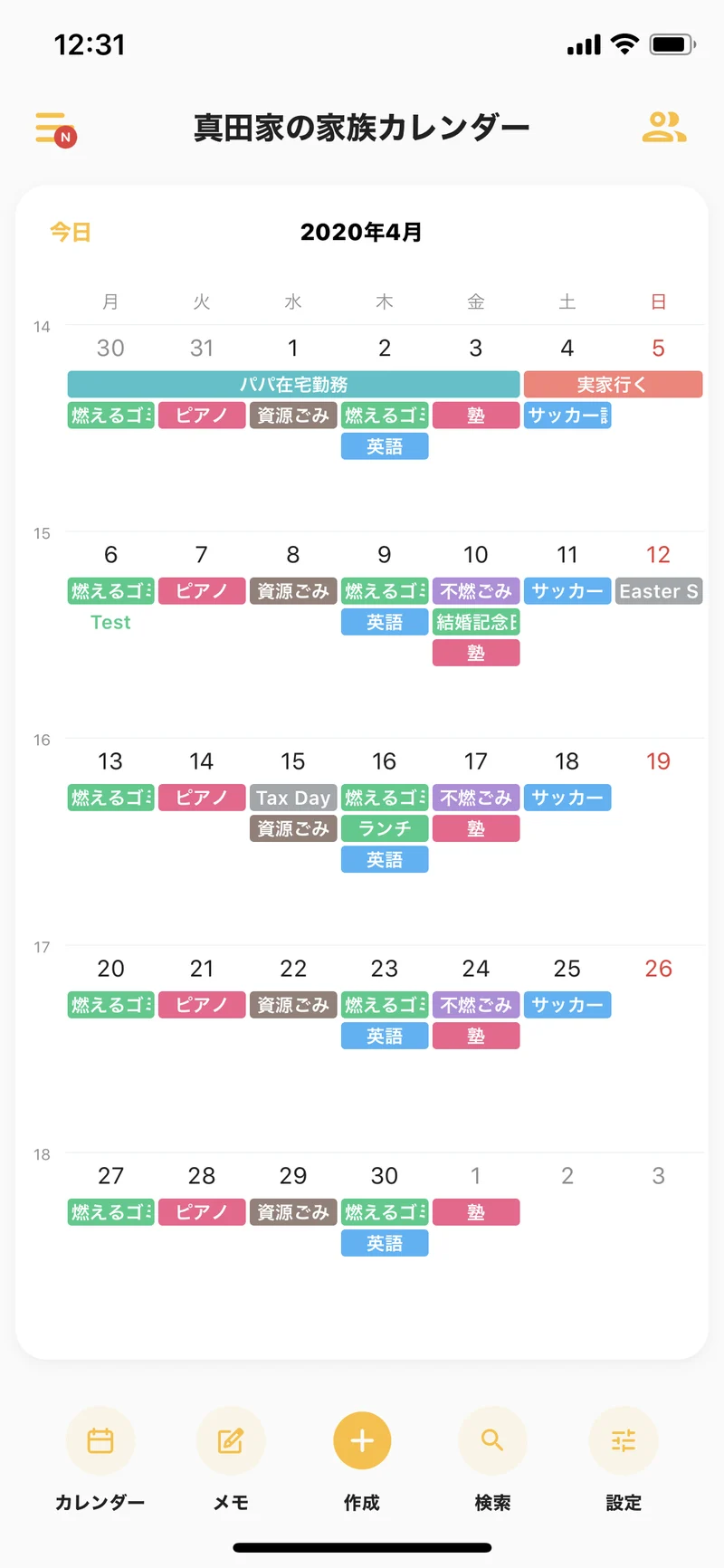Open the ランチ event on the 16th

(385, 828)
